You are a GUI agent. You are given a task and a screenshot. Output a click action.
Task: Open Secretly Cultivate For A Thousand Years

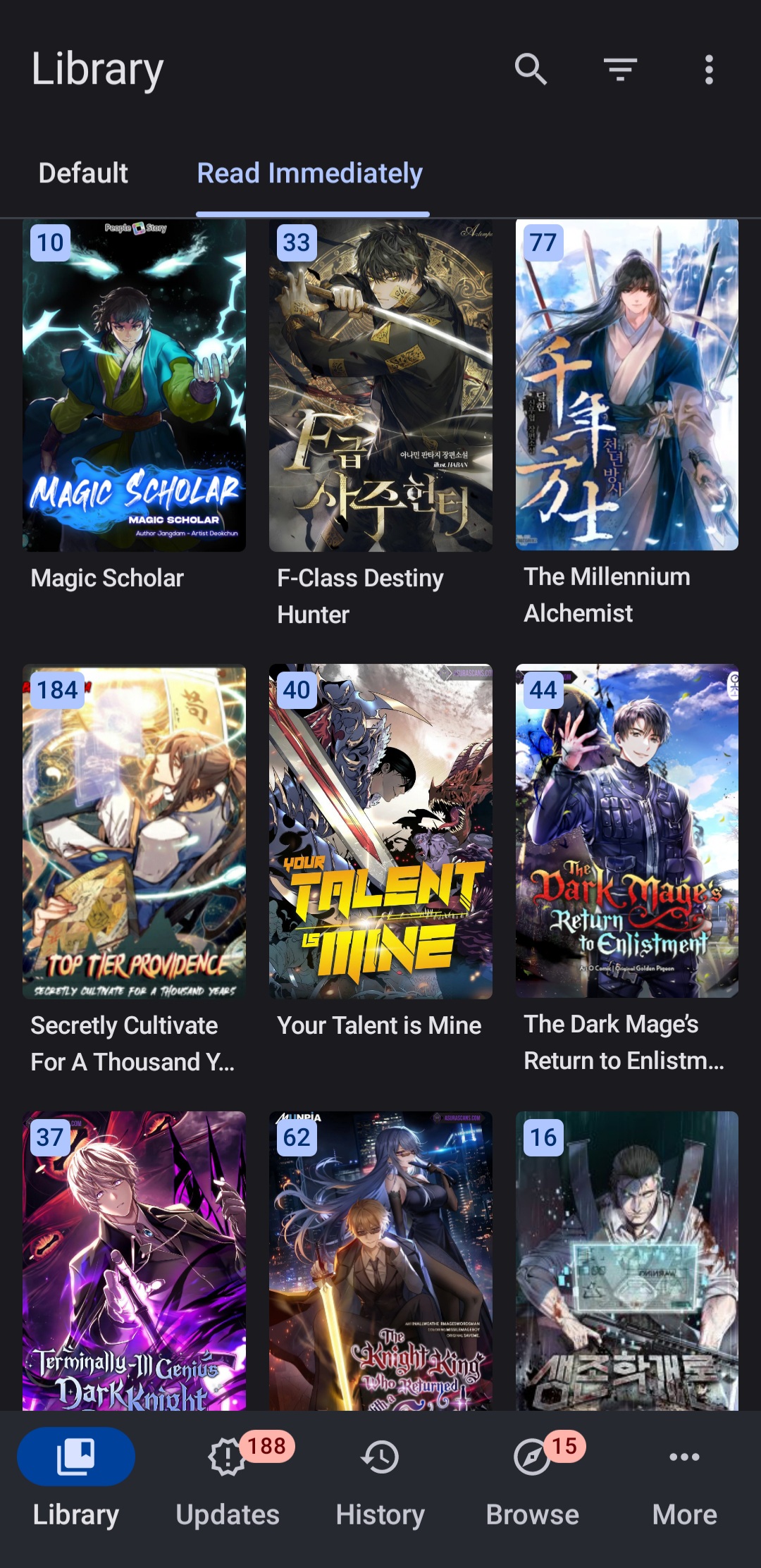[134, 832]
